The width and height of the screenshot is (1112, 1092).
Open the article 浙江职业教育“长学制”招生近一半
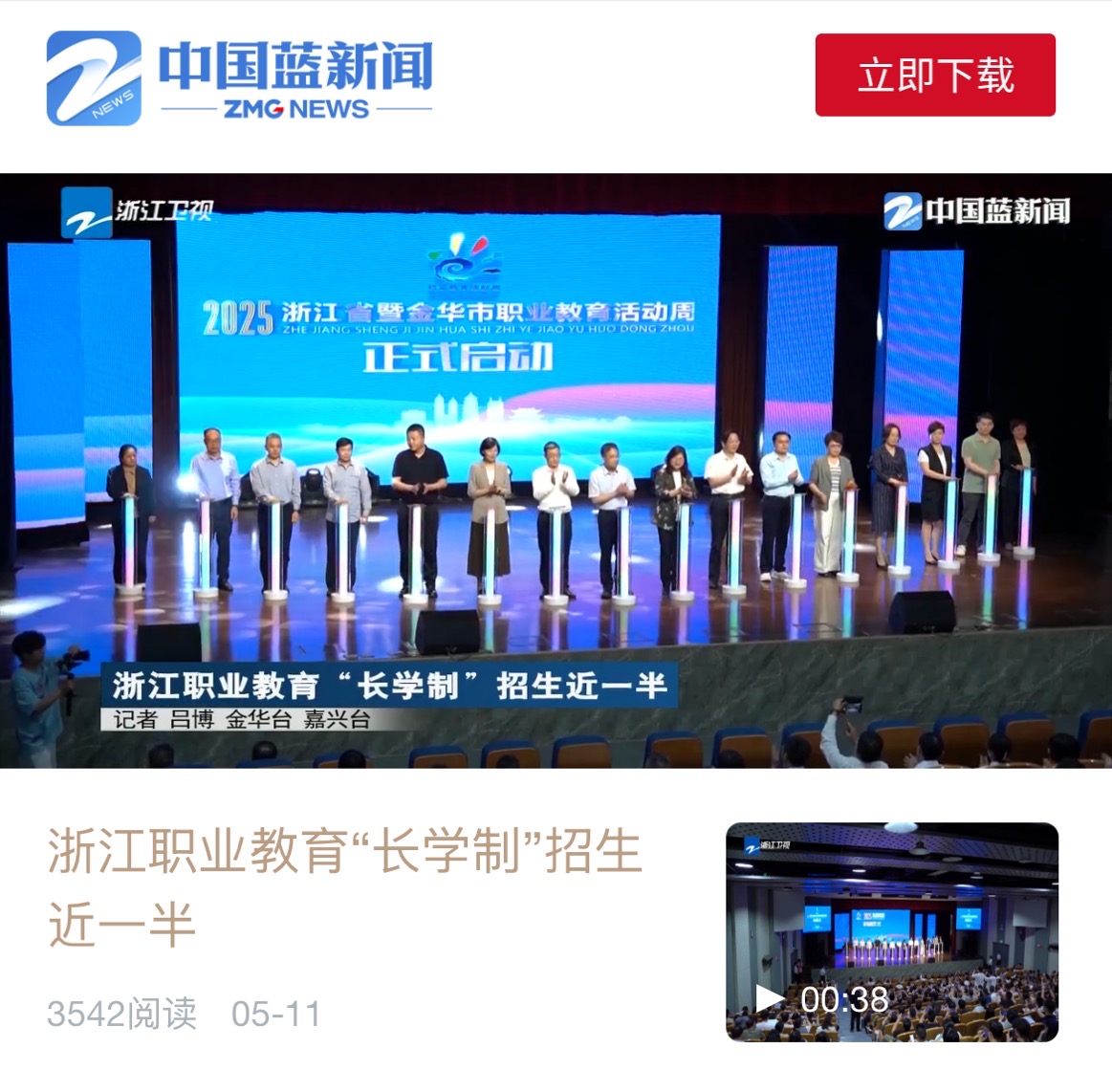coord(344,886)
